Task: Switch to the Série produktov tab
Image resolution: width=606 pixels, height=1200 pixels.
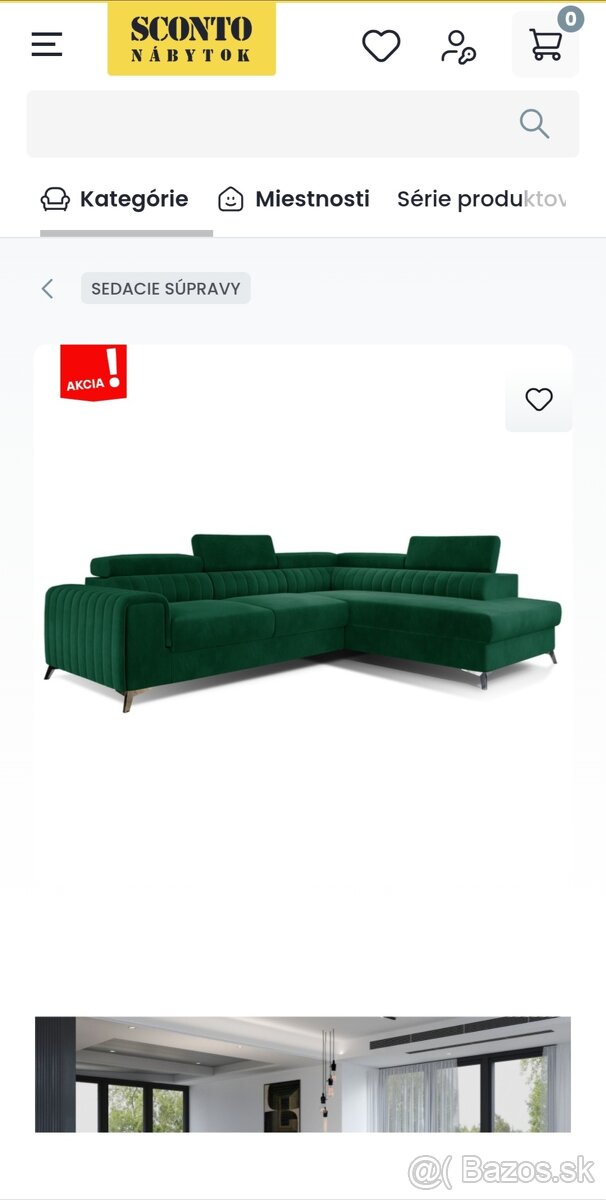Action: click(481, 199)
